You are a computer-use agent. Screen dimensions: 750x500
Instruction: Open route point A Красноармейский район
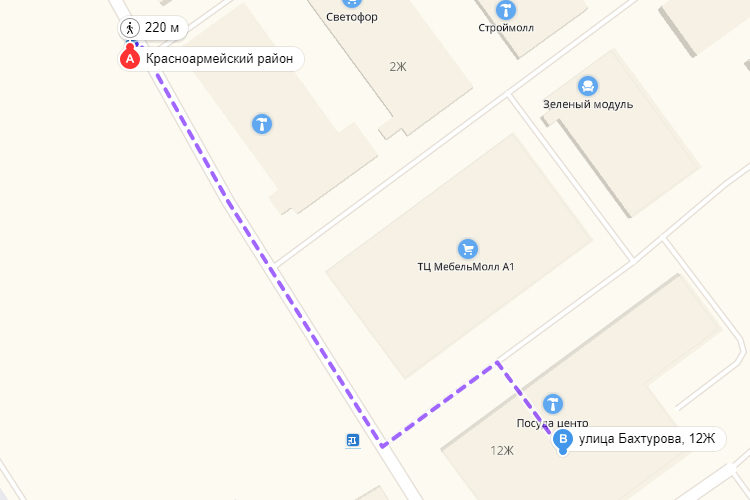[129, 59]
